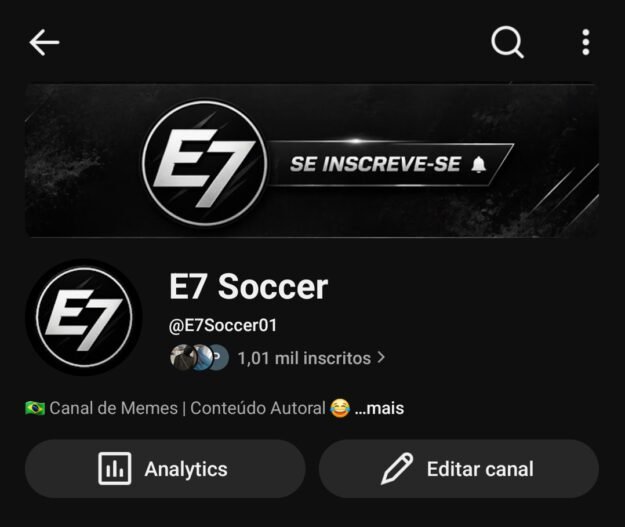
Task: Go back using the arrow icon
Action: coord(44,42)
